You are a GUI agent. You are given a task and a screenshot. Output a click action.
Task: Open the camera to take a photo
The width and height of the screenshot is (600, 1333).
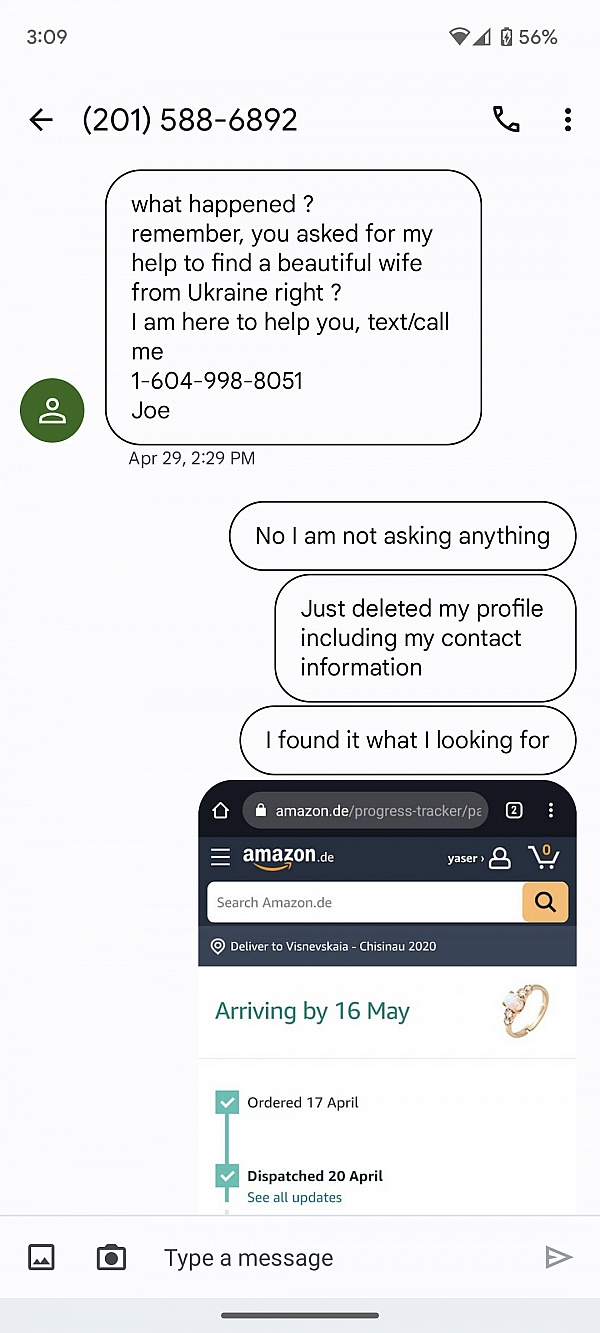[111, 1257]
